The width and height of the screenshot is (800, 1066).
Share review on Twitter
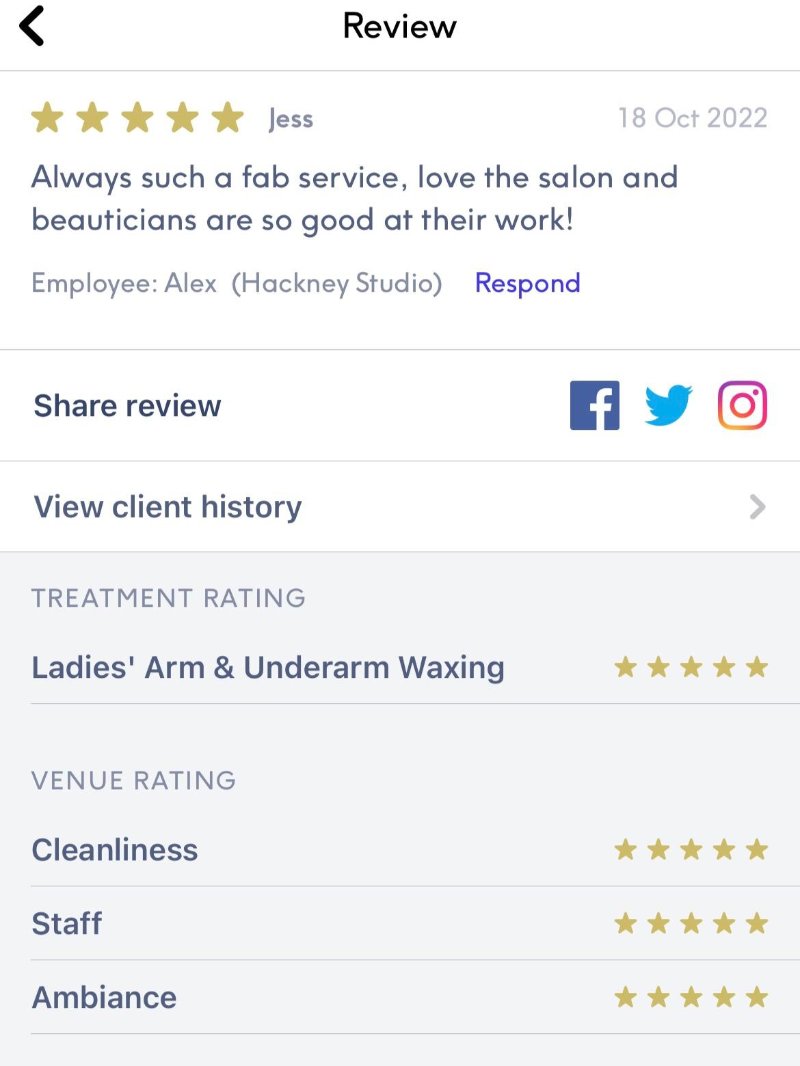668,406
